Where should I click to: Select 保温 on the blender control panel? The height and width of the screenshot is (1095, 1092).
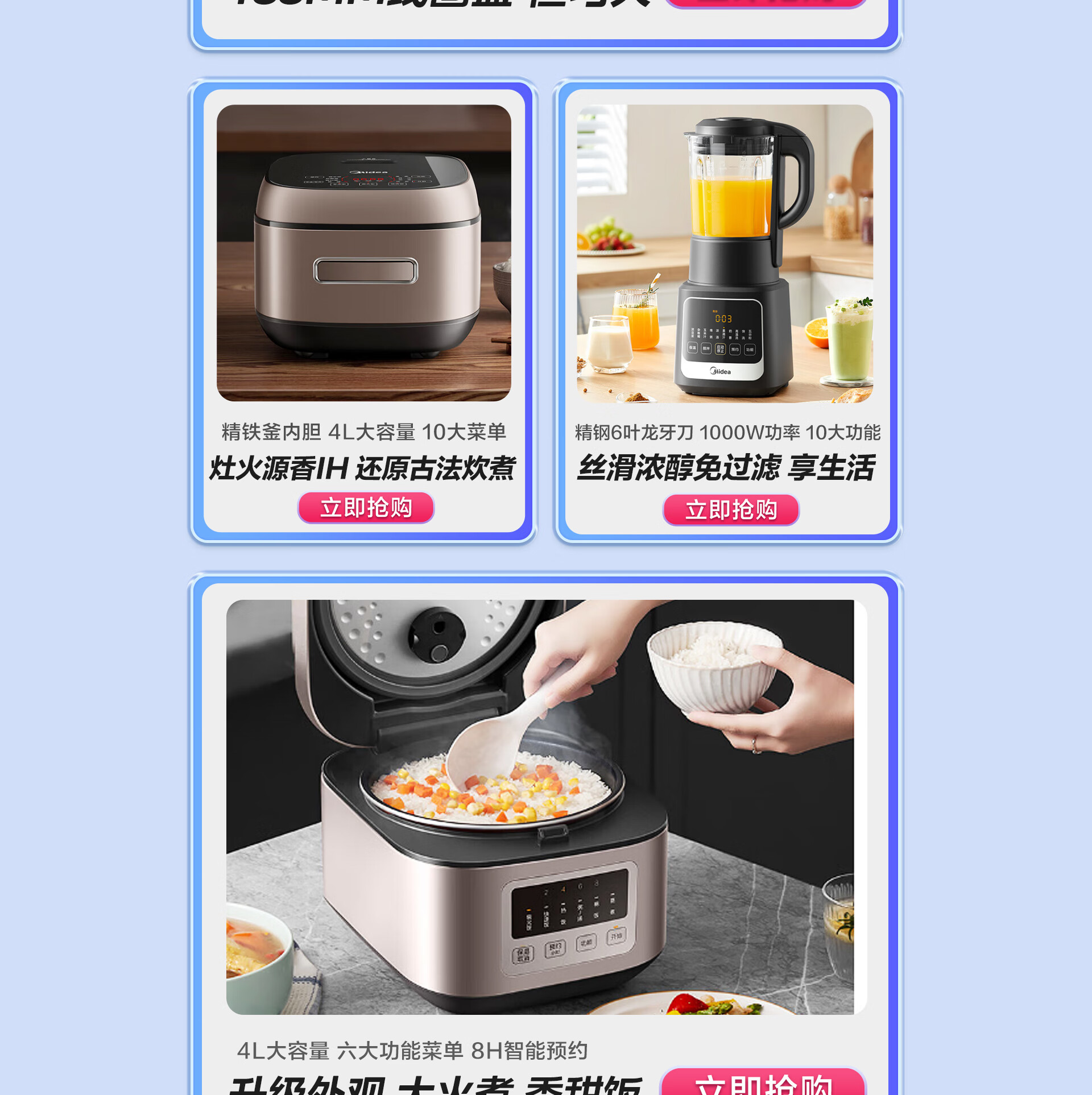pyautogui.click(x=693, y=350)
